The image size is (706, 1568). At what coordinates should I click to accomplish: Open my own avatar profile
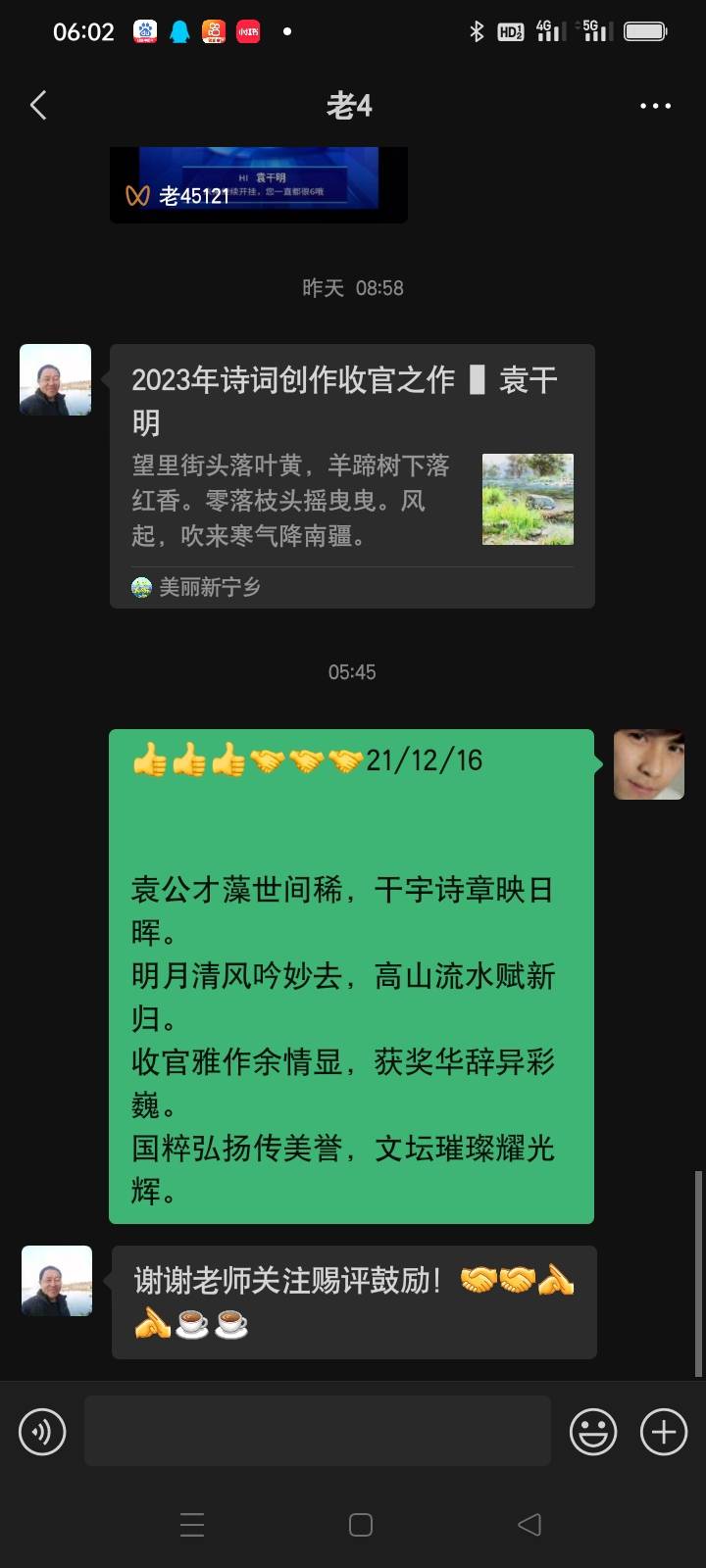pyautogui.click(x=648, y=764)
